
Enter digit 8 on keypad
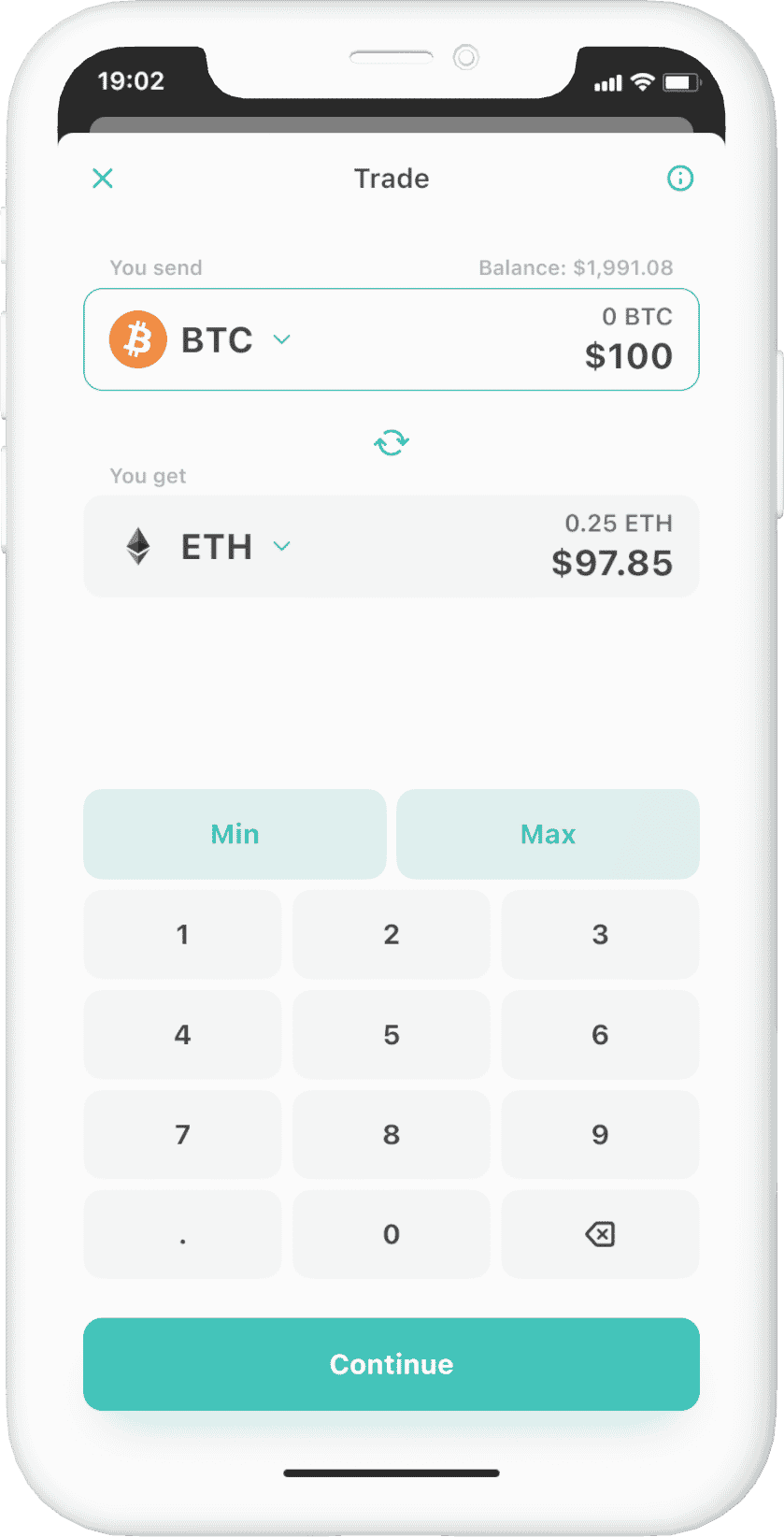392,1134
